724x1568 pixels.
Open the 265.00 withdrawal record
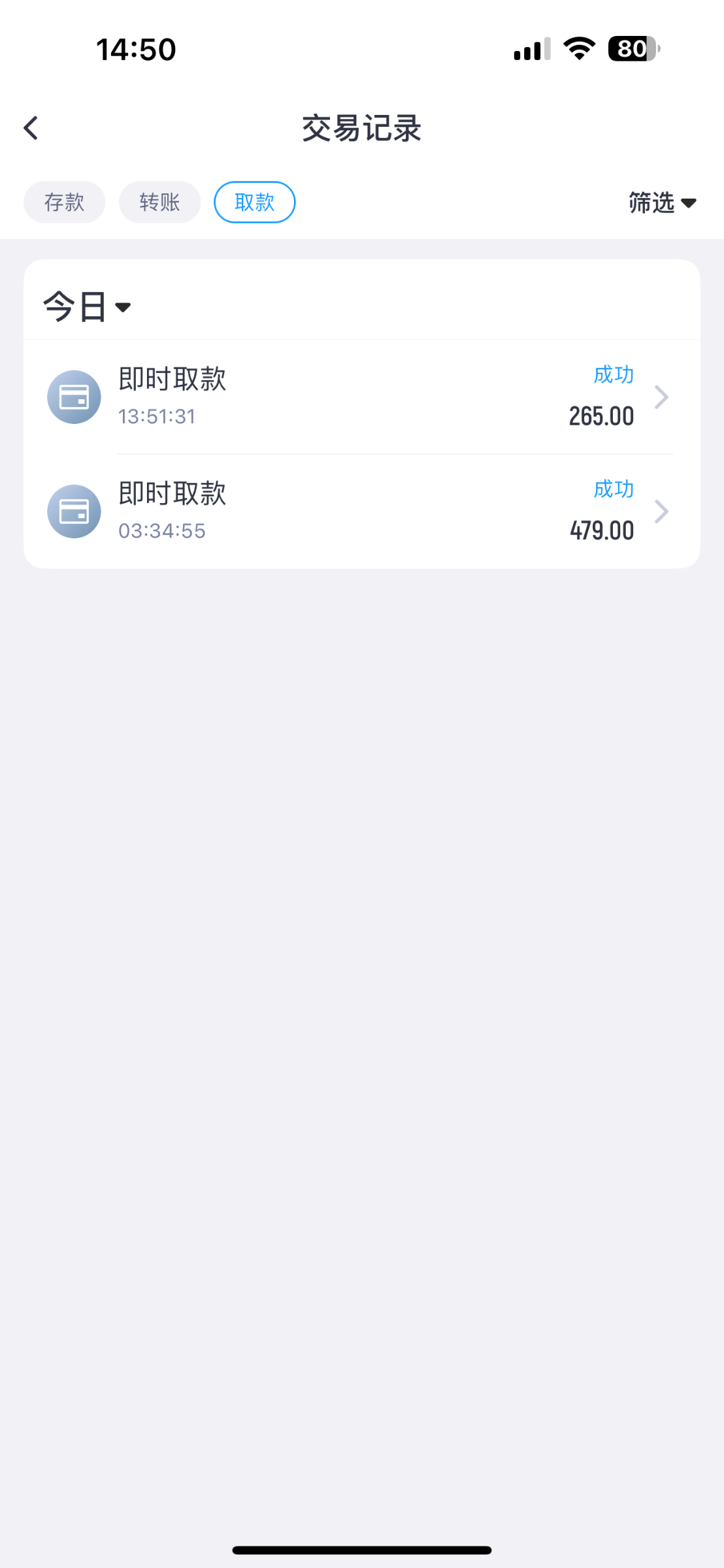point(362,397)
